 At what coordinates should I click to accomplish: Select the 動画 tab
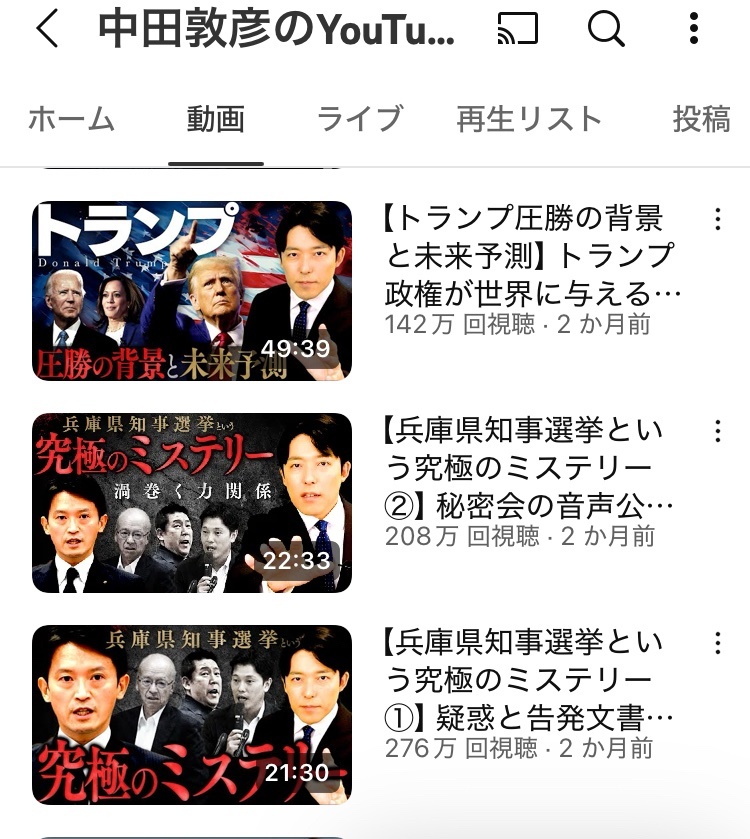coord(215,119)
